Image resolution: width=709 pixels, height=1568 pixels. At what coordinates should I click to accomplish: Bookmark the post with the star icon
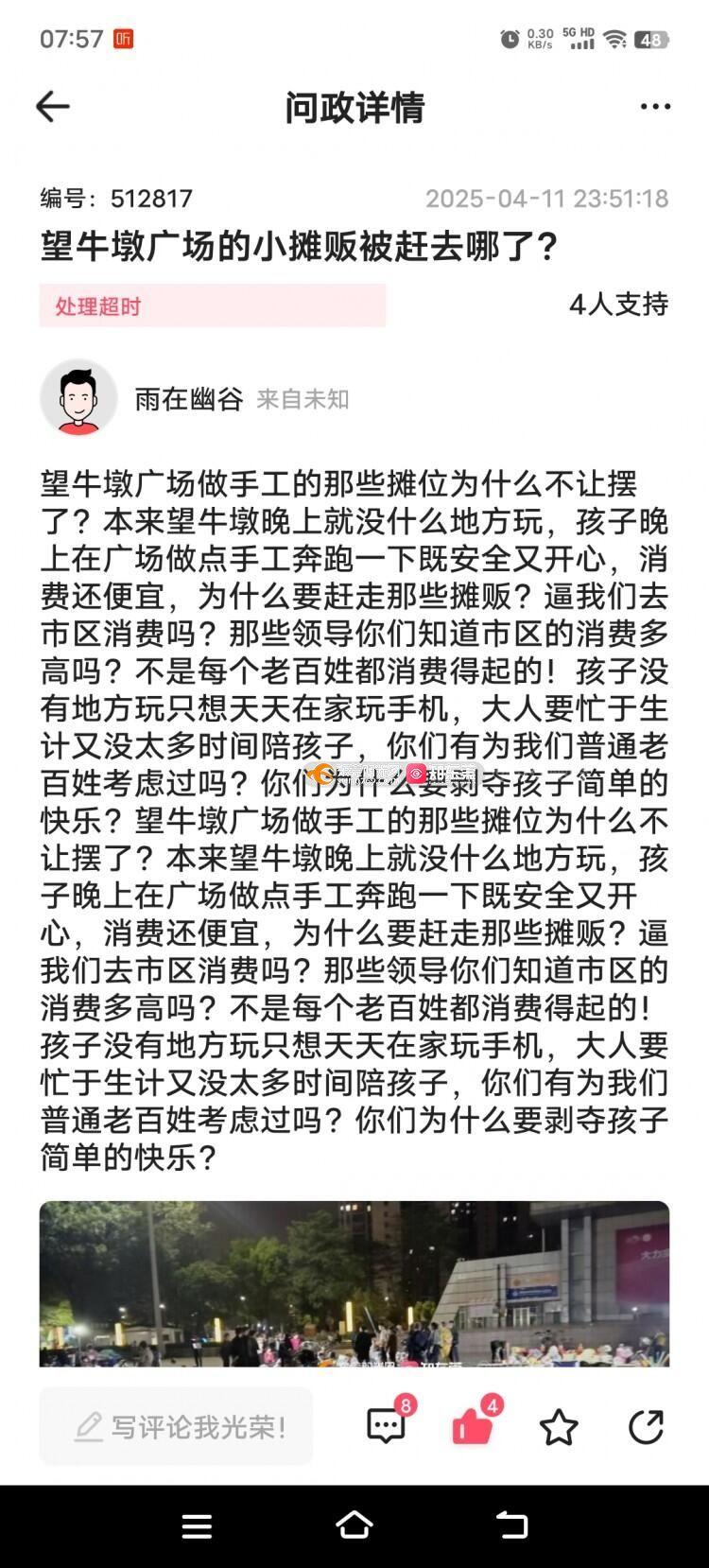click(x=559, y=1427)
